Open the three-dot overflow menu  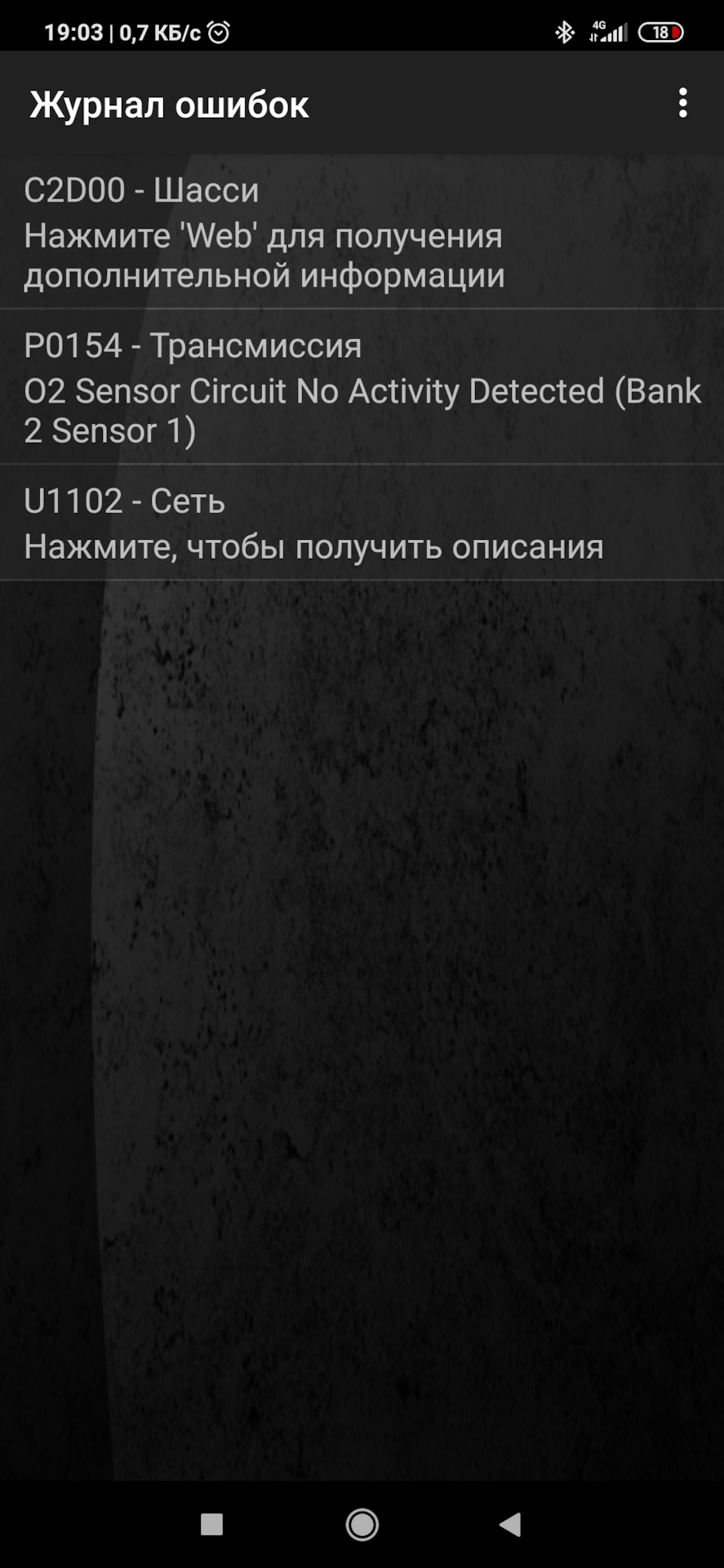[682, 104]
